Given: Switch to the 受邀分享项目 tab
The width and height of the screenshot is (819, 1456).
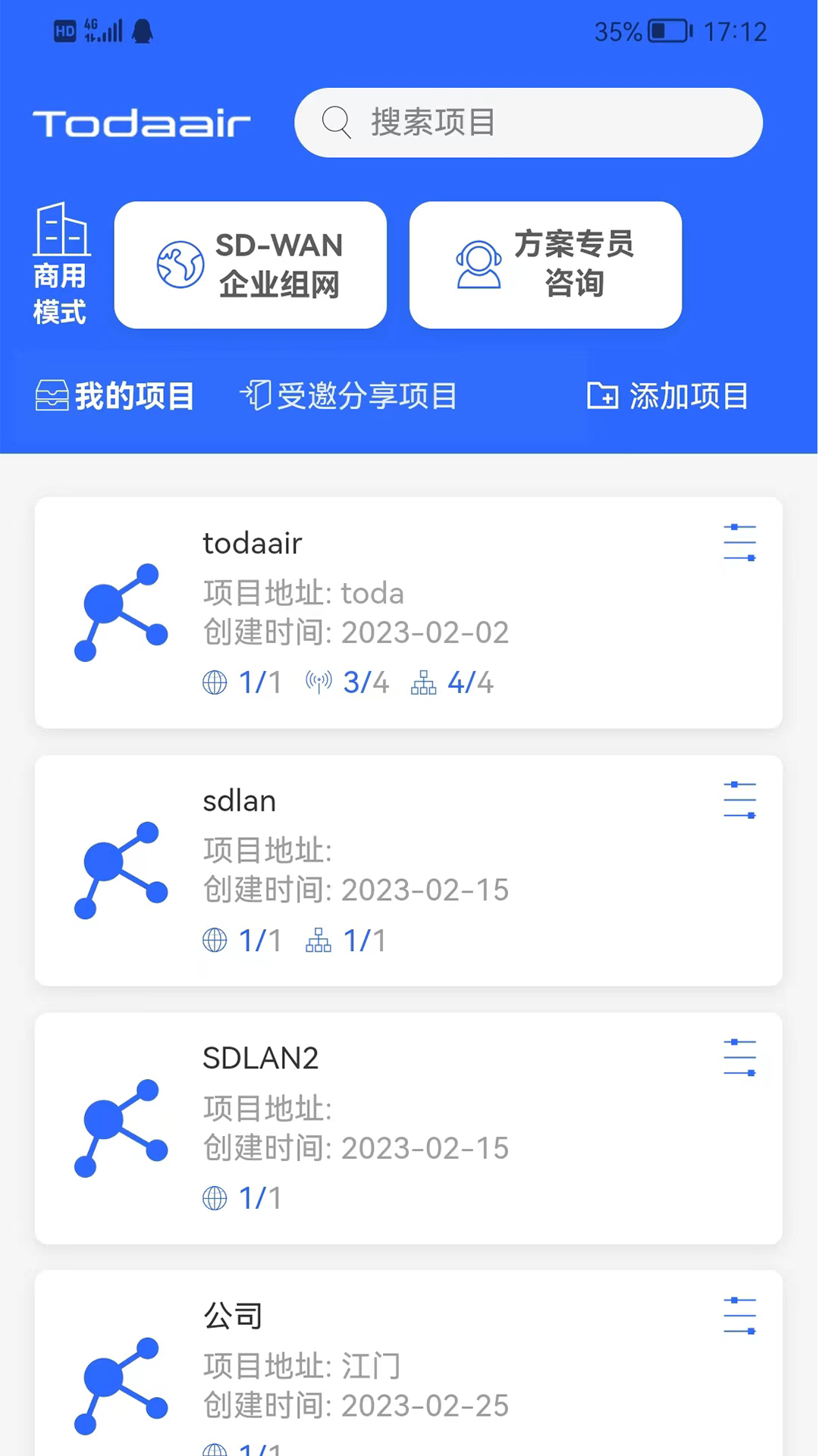Looking at the screenshot, I should point(348,395).
